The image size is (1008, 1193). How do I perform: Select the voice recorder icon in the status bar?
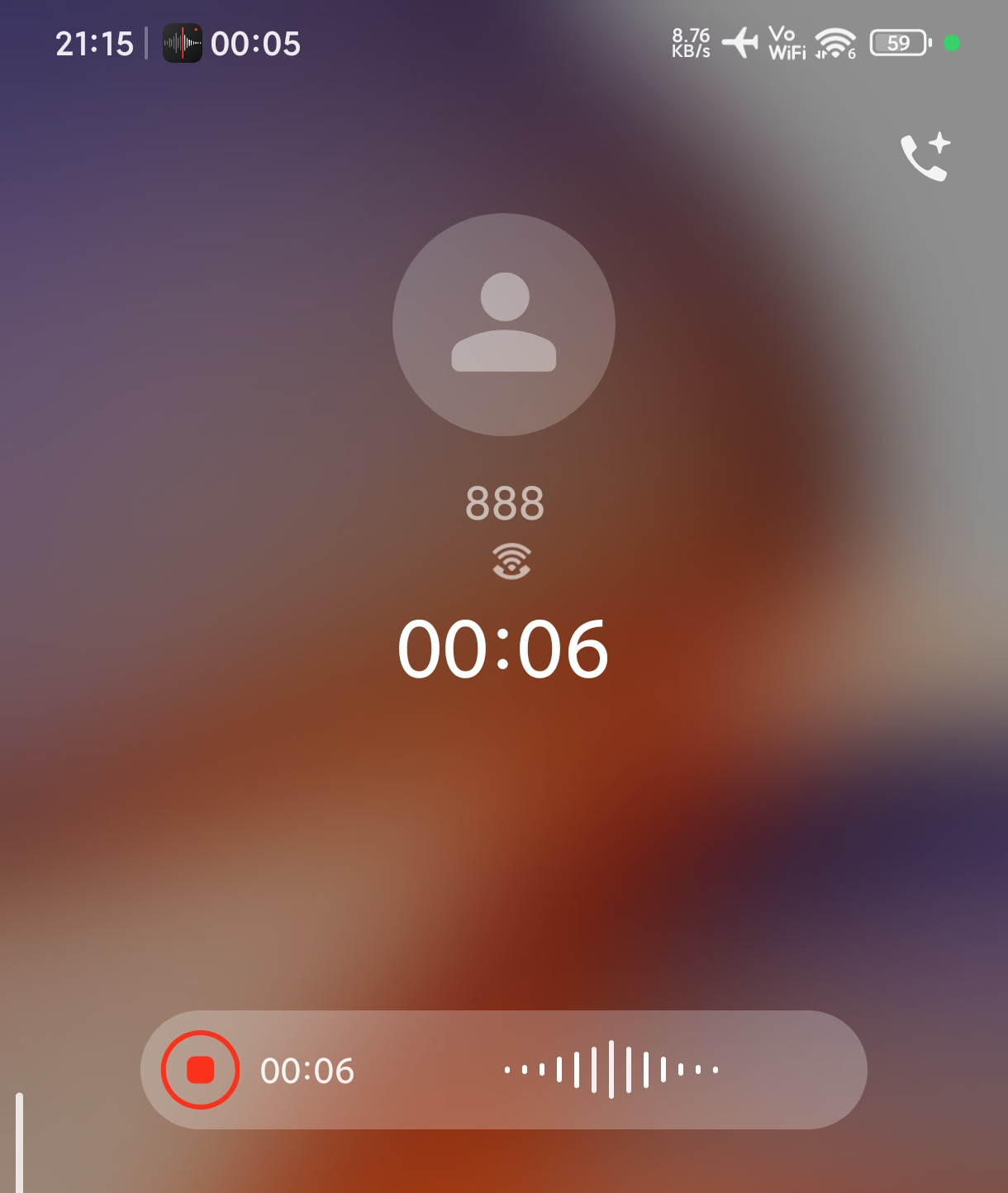[183, 43]
